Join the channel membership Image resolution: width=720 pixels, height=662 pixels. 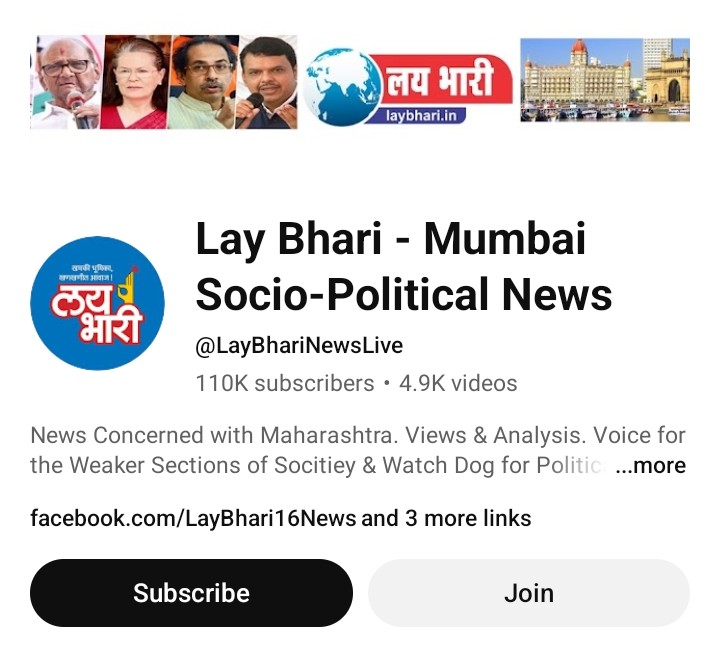(529, 593)
